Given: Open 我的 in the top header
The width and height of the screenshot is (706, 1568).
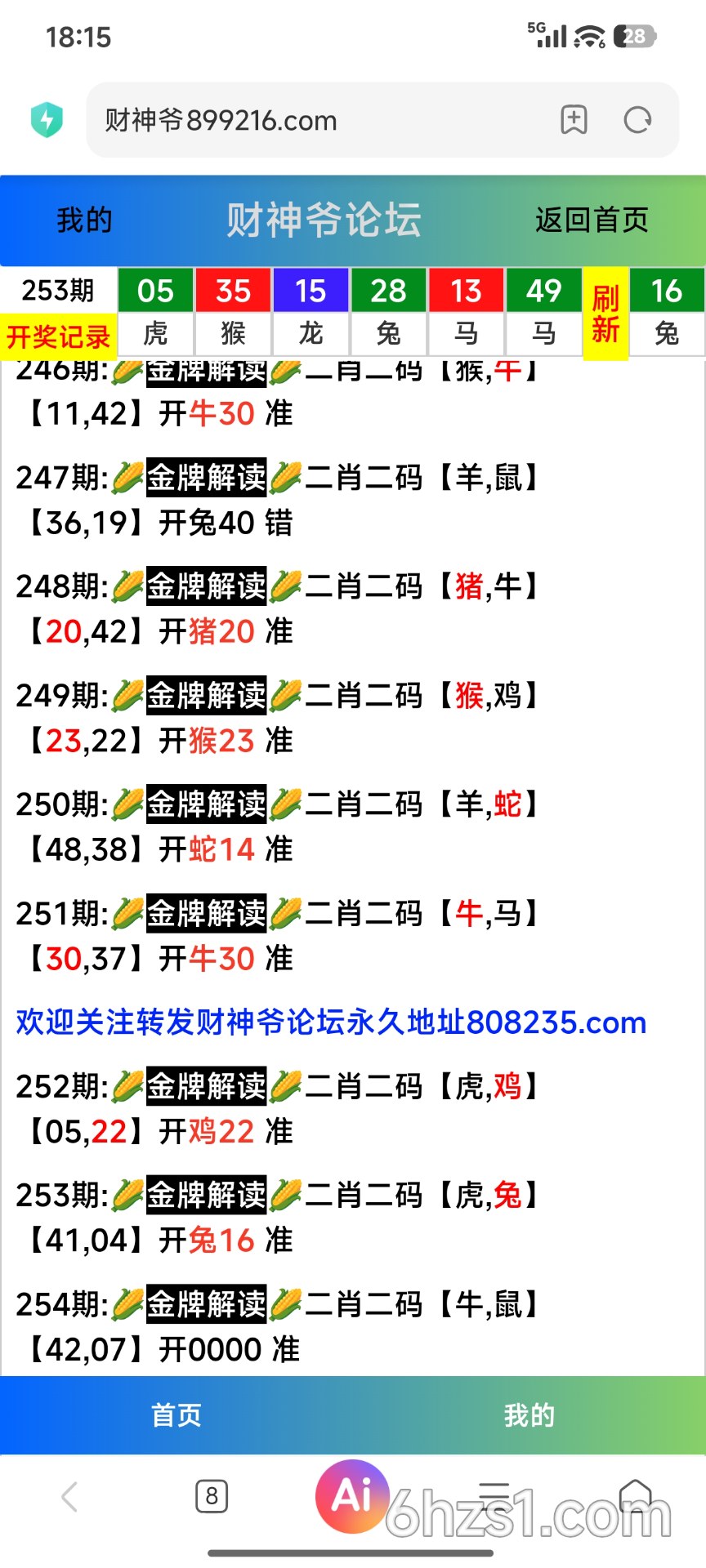Looking at the screenshot, I should [x=84, y=220].
